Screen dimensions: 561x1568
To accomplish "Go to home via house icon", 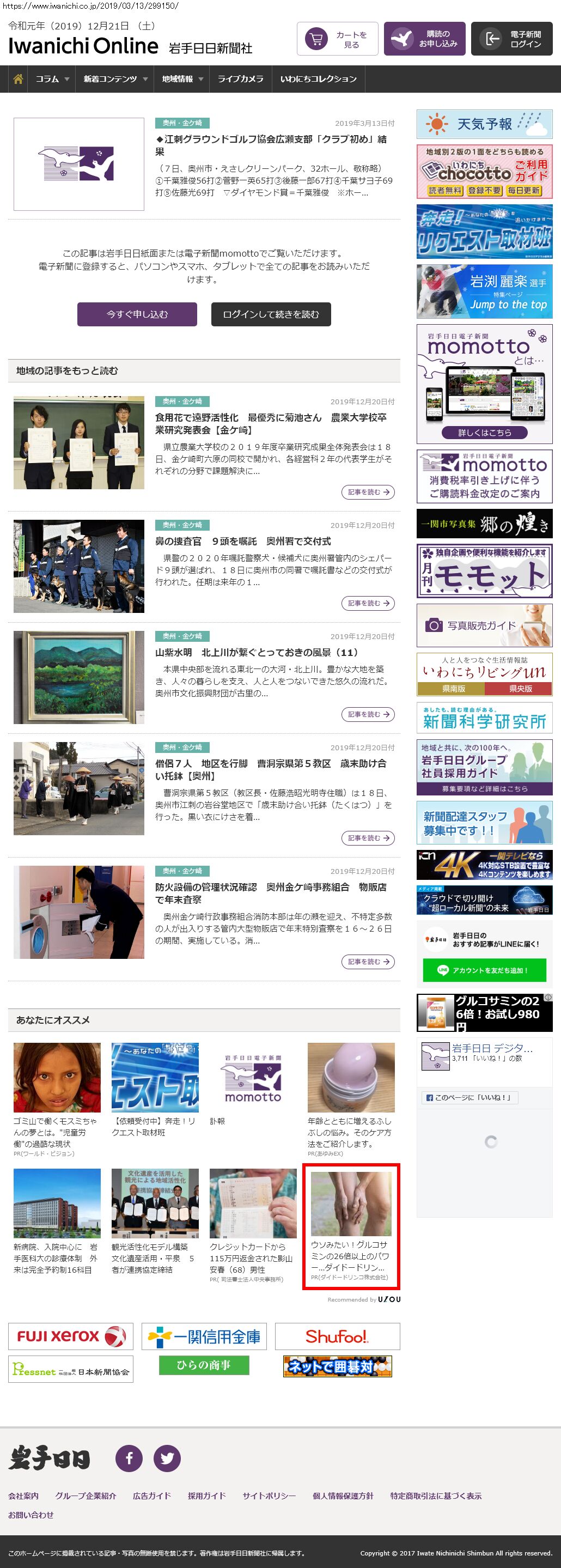I will pyautogui.click(x=19, y=79).
